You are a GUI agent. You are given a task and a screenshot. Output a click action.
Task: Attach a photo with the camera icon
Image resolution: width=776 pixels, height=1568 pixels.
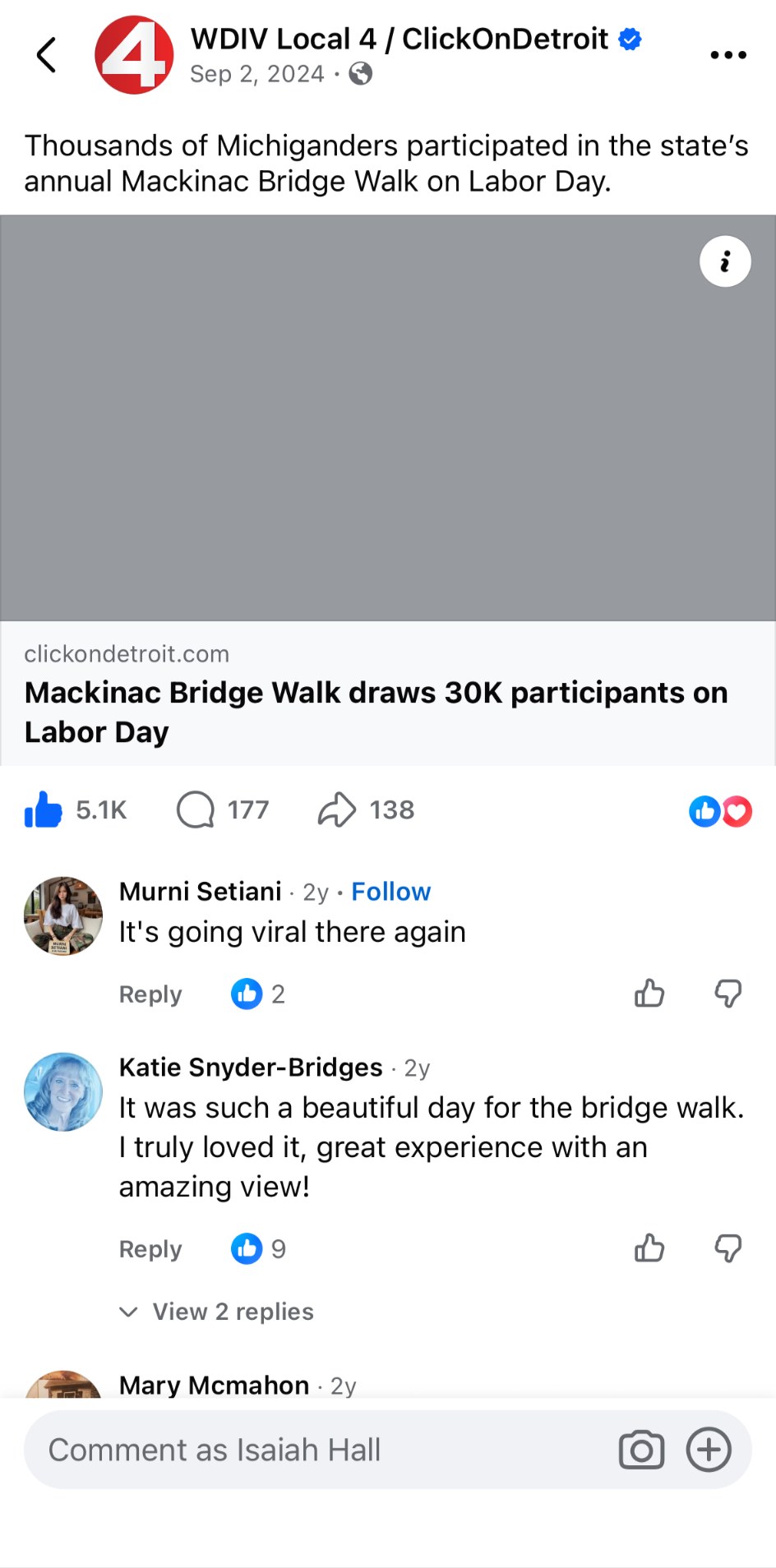pyautogui.click(x=641, y=1450)
